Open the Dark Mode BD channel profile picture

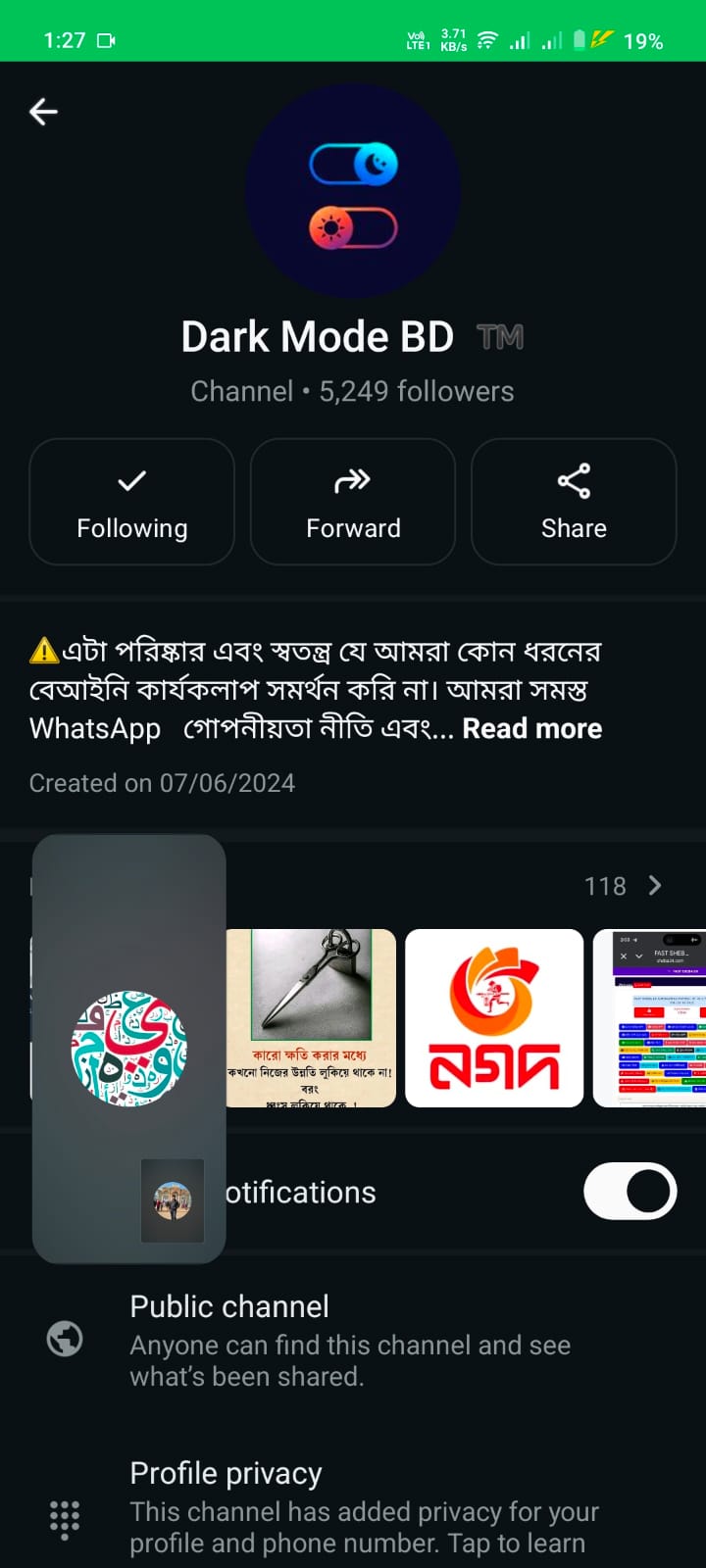pos(353,192)
